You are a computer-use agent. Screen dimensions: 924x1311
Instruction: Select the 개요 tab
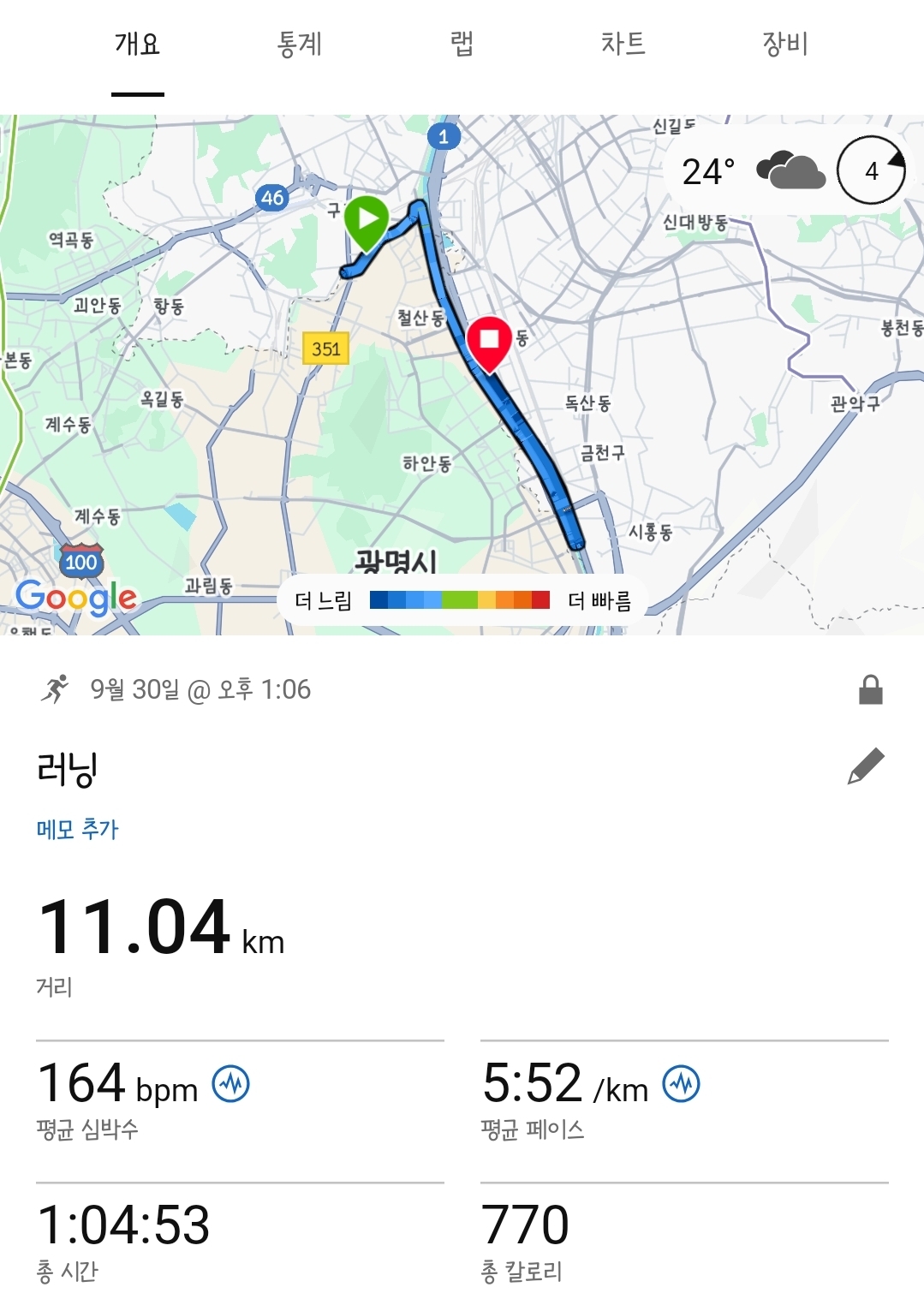pos(137,44)
